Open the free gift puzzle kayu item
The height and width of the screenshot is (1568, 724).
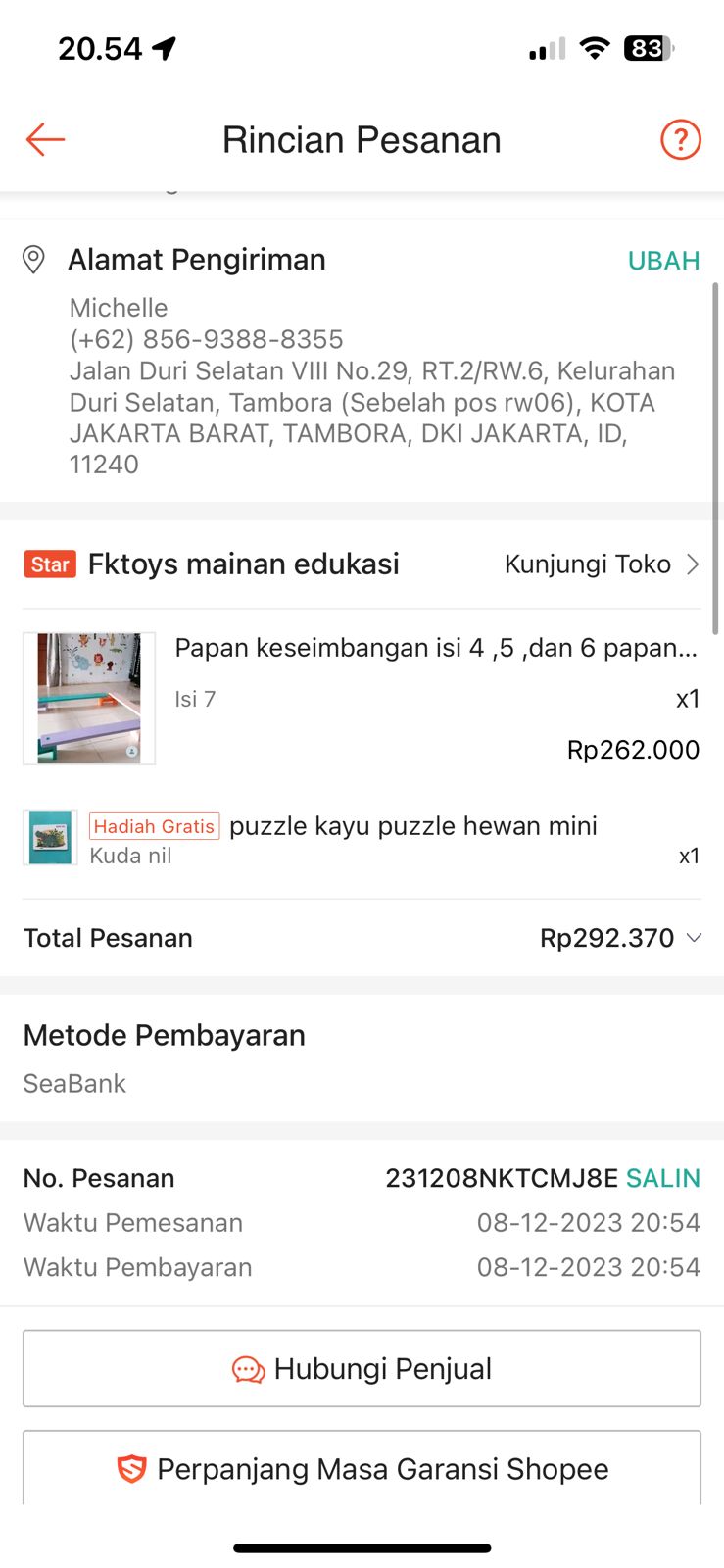point(411,826)
